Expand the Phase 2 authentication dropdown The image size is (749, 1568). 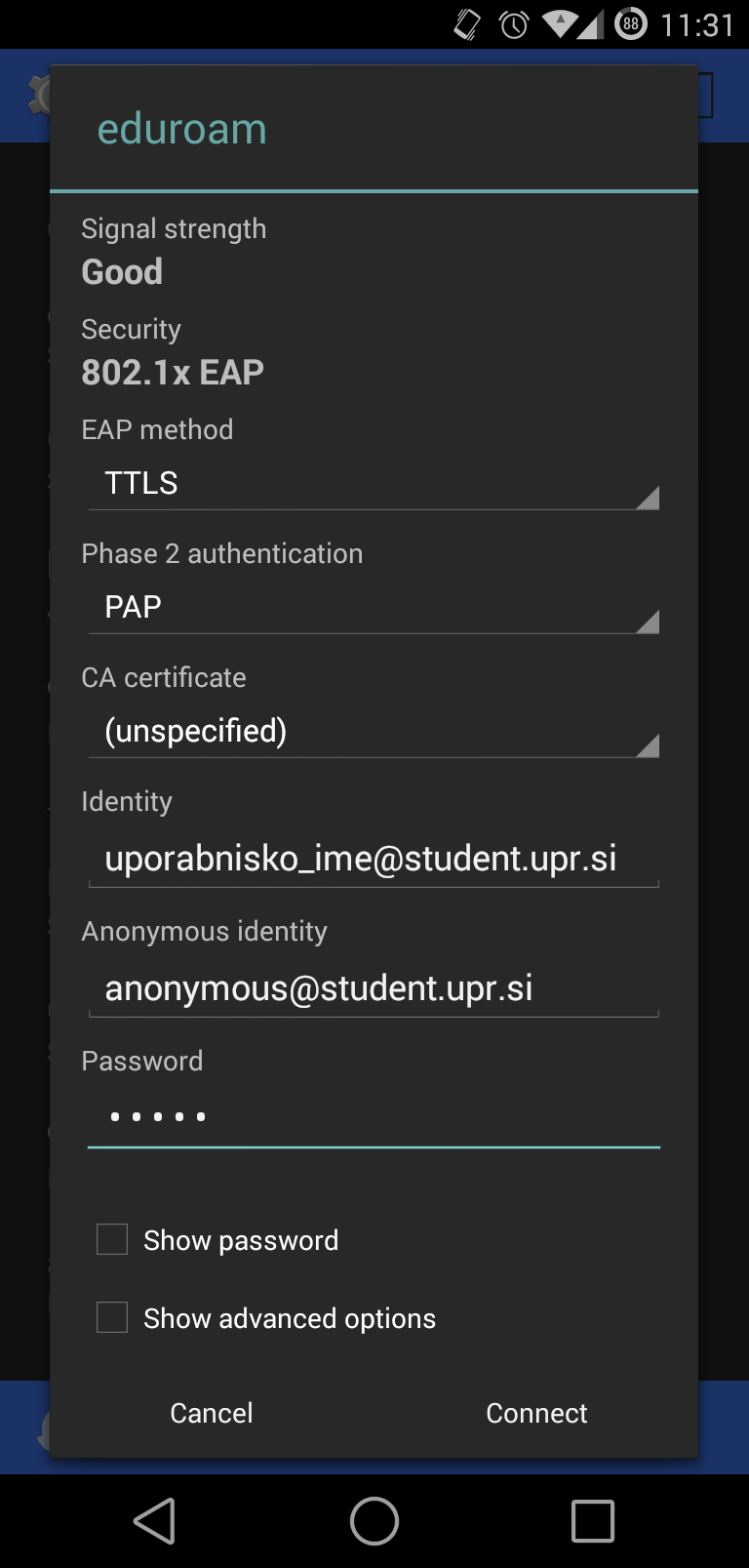(374, 608)
